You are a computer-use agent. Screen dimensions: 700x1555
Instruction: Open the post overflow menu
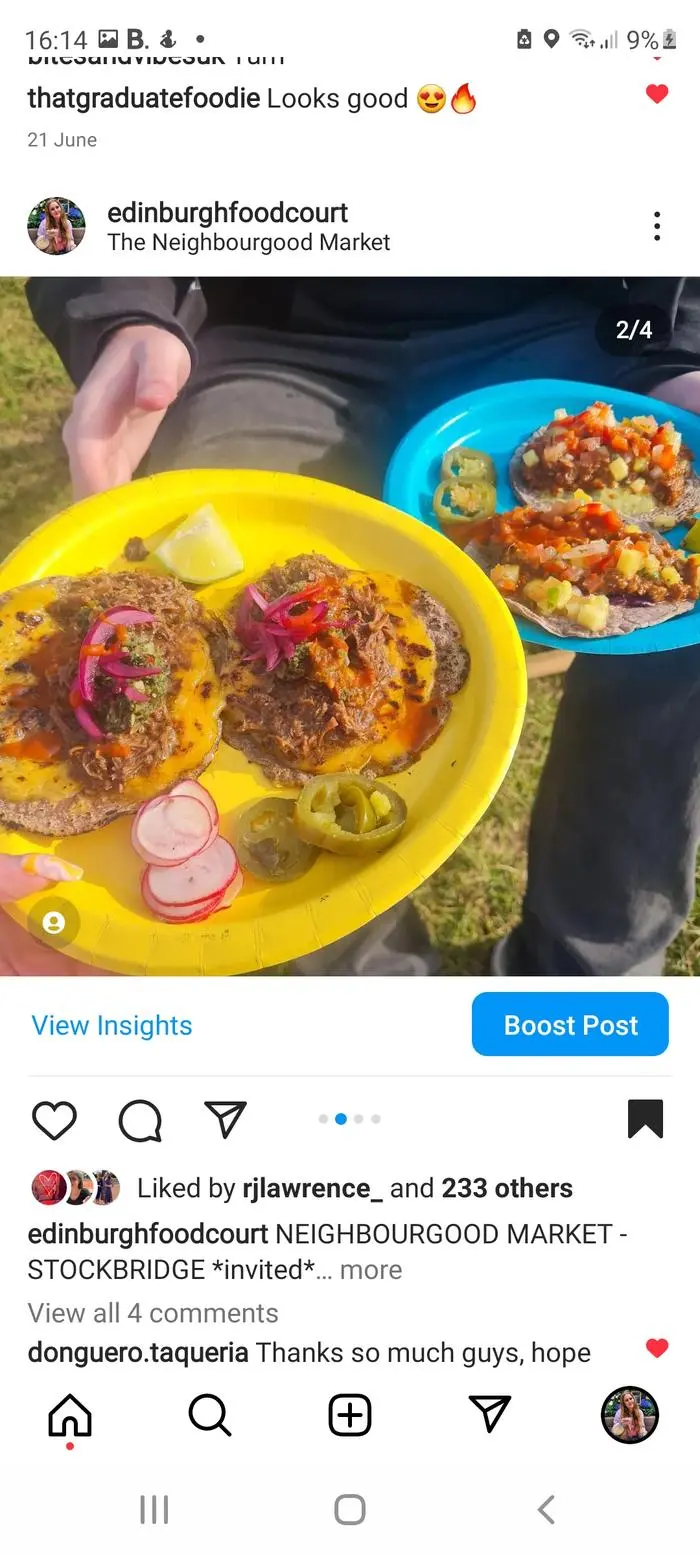(656, 226)
